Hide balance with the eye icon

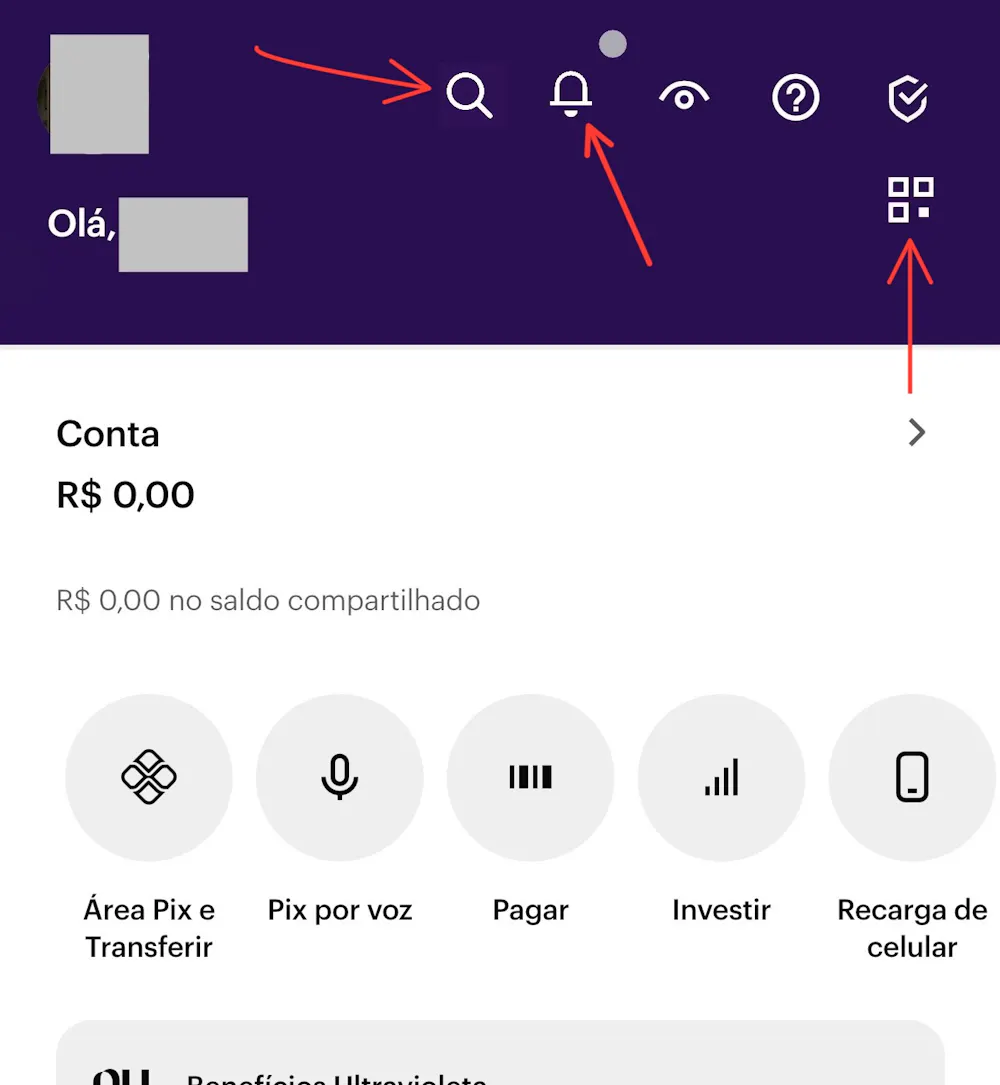click(x=684, y=97)
